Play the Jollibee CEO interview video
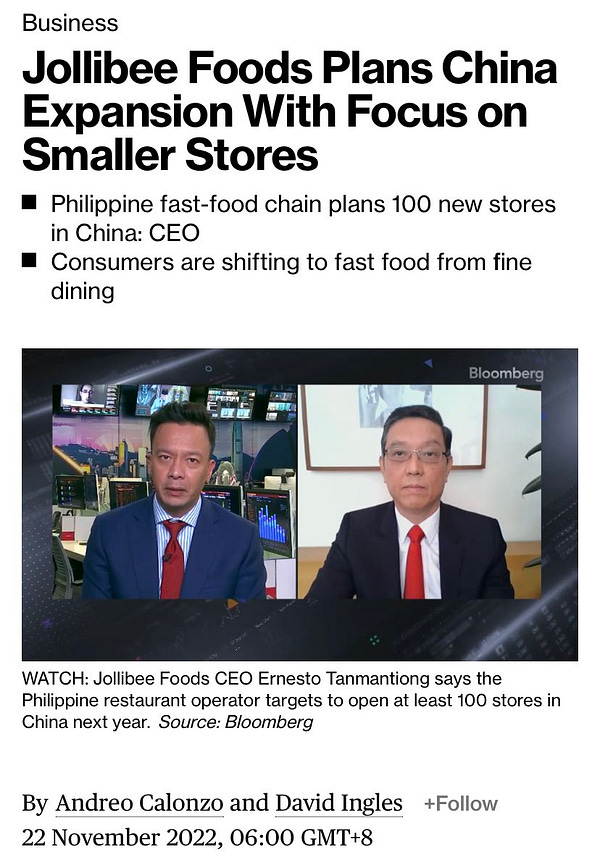The image size is (600, 859). click(299, 504)
